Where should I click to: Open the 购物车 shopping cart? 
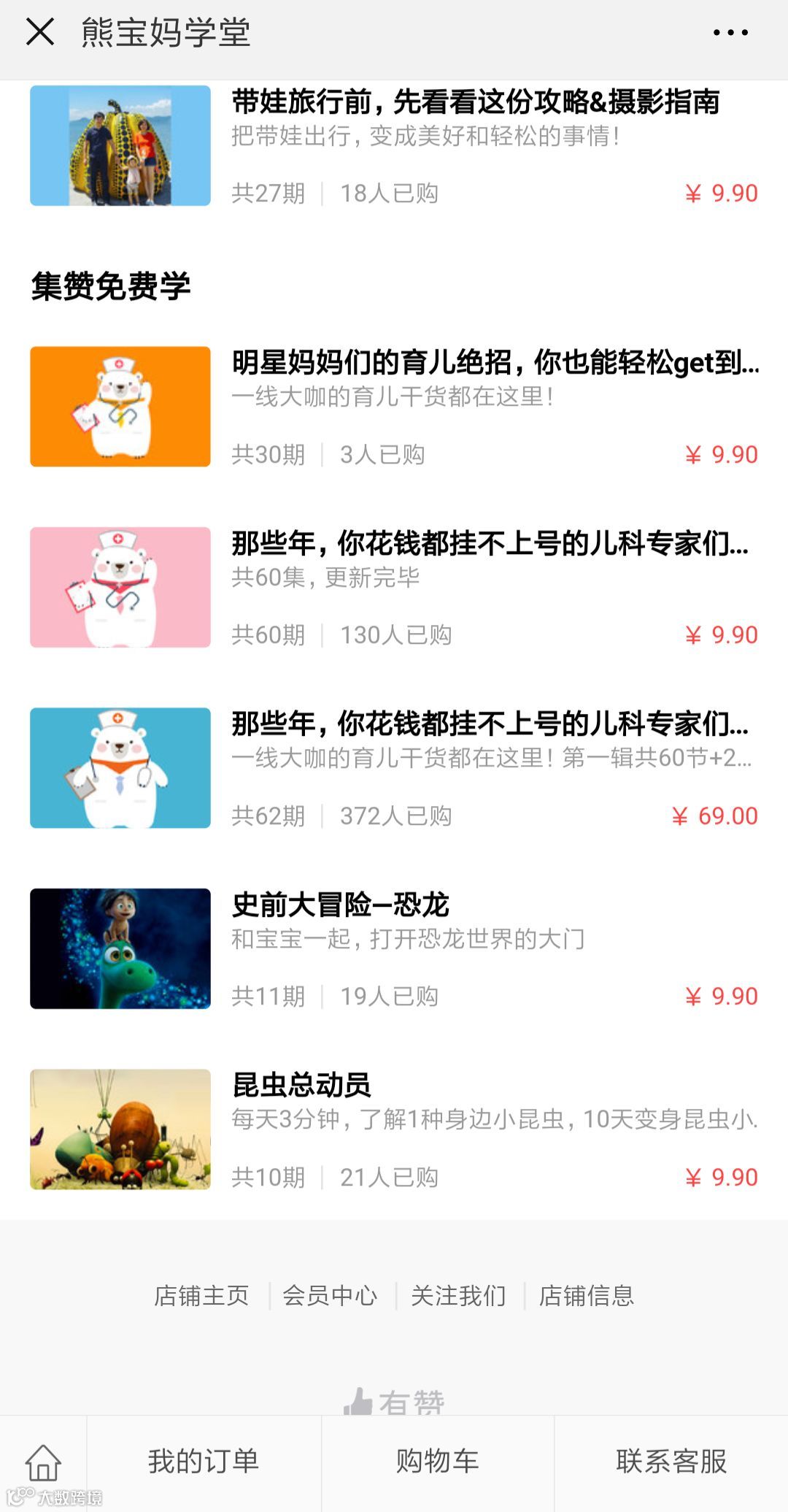[x=437, y=1462]
